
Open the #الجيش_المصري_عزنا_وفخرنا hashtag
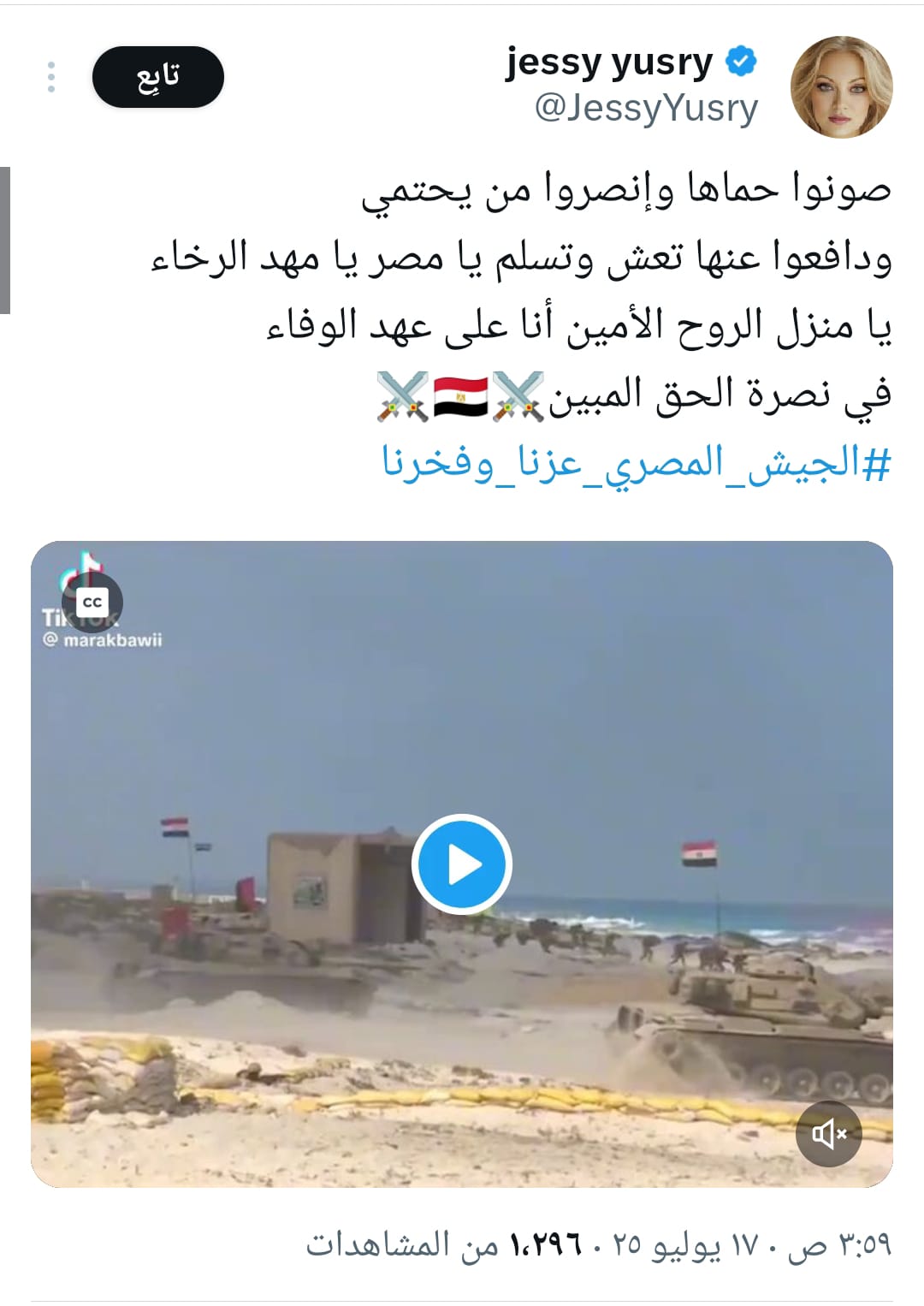coord(637,463)
